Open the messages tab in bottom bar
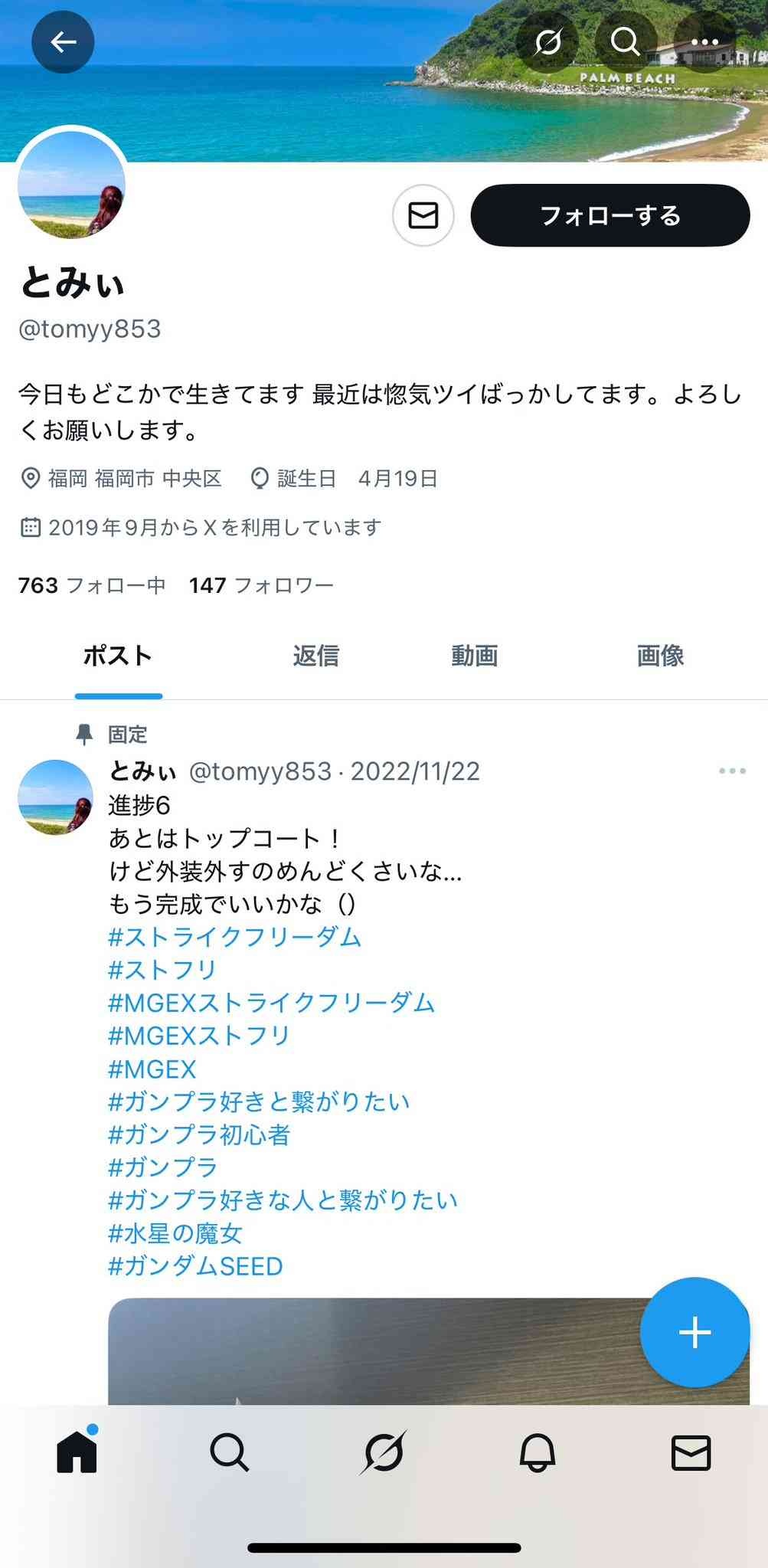Viewport: 768px width, 1568px height. coord(691,1452)
